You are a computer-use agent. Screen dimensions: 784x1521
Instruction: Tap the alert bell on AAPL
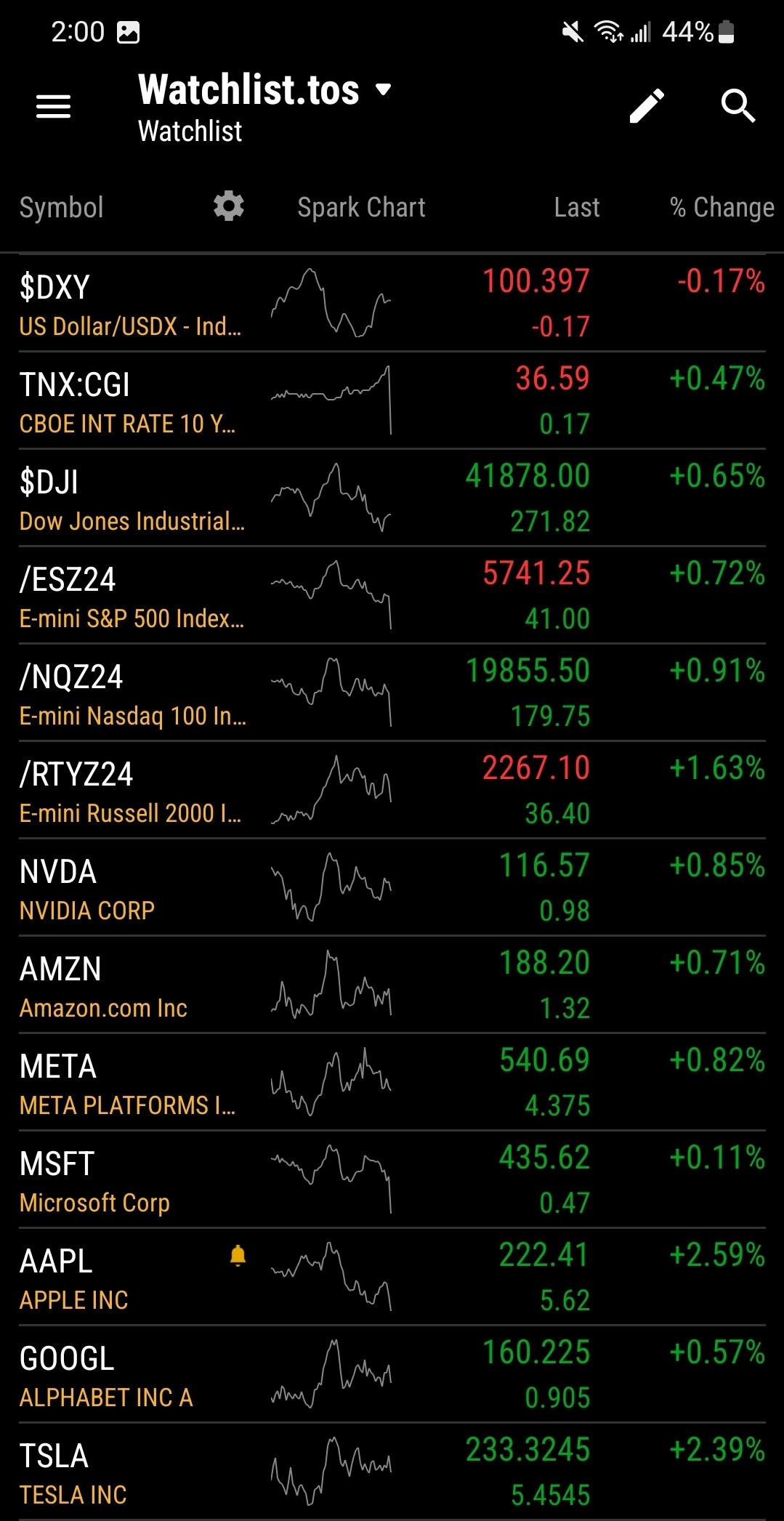[x=238, y=1256]
